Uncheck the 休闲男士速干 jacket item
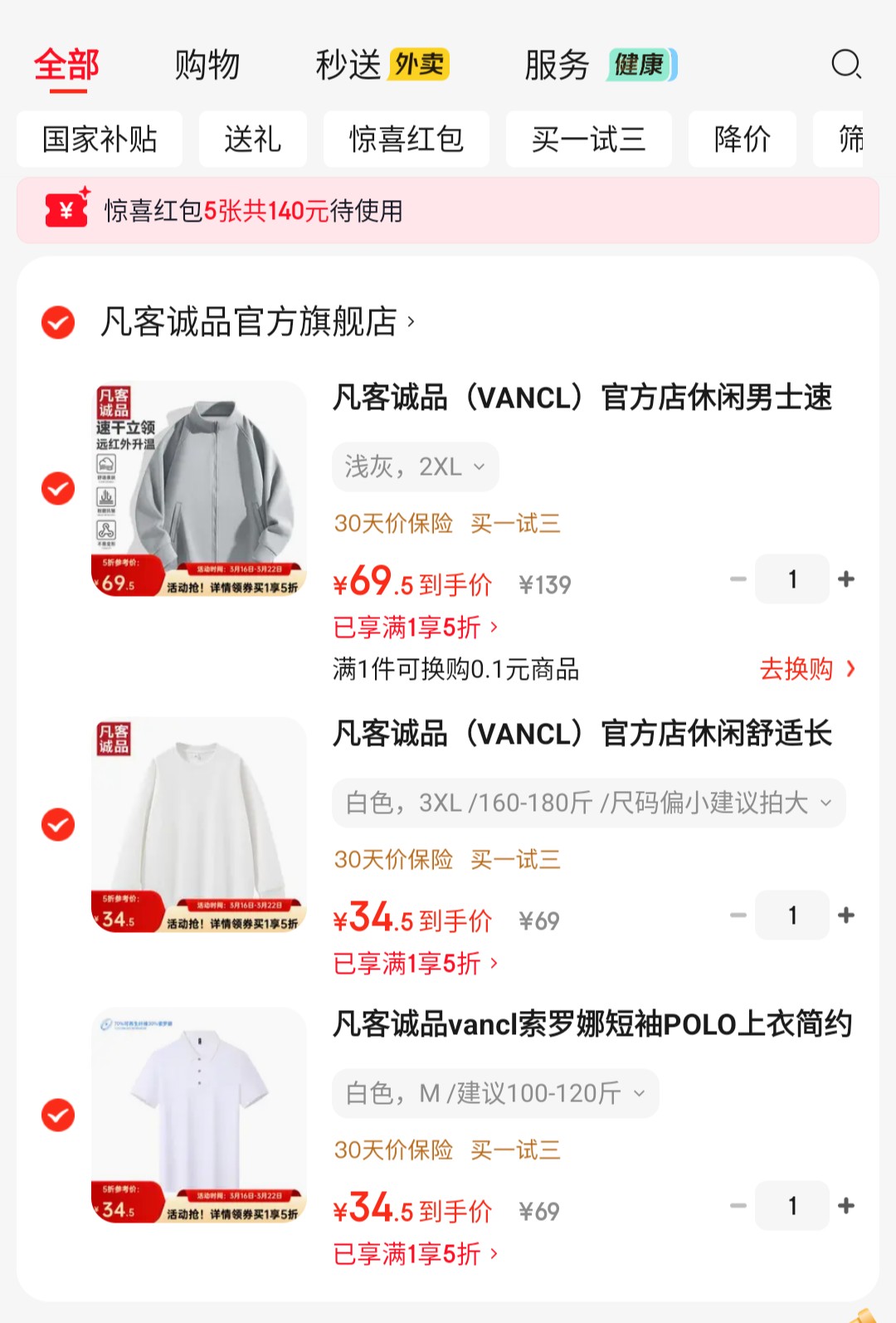 point(58,489)
